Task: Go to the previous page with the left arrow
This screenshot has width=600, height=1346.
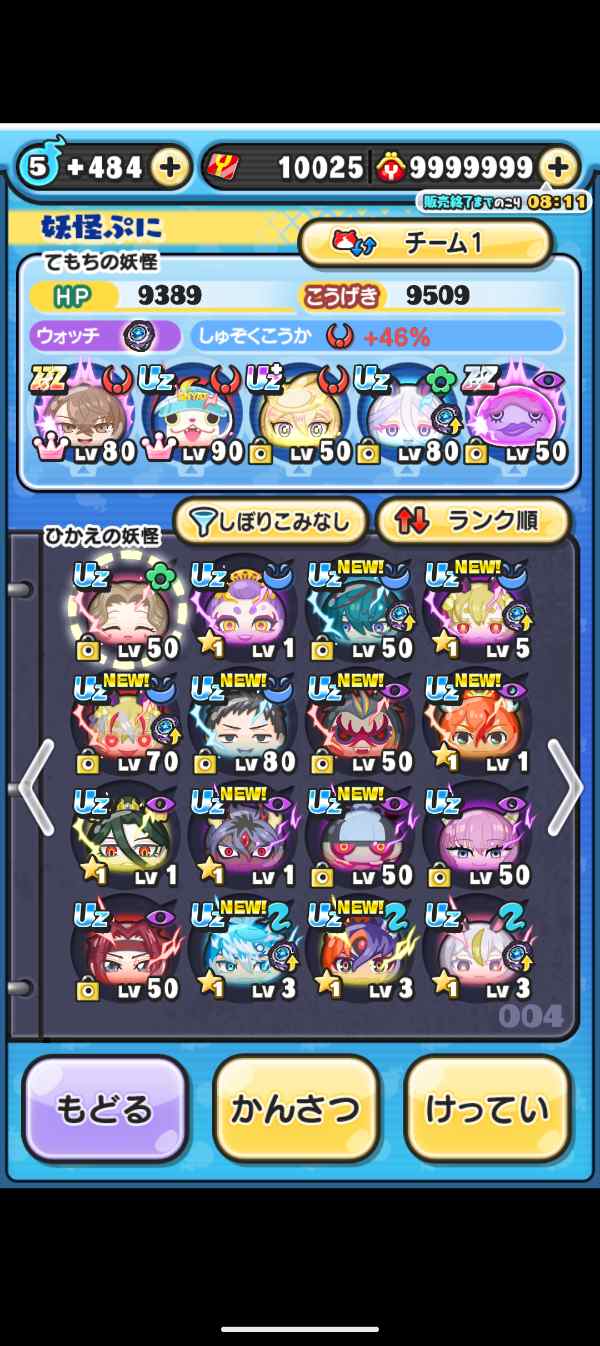Action: [36, 787]
